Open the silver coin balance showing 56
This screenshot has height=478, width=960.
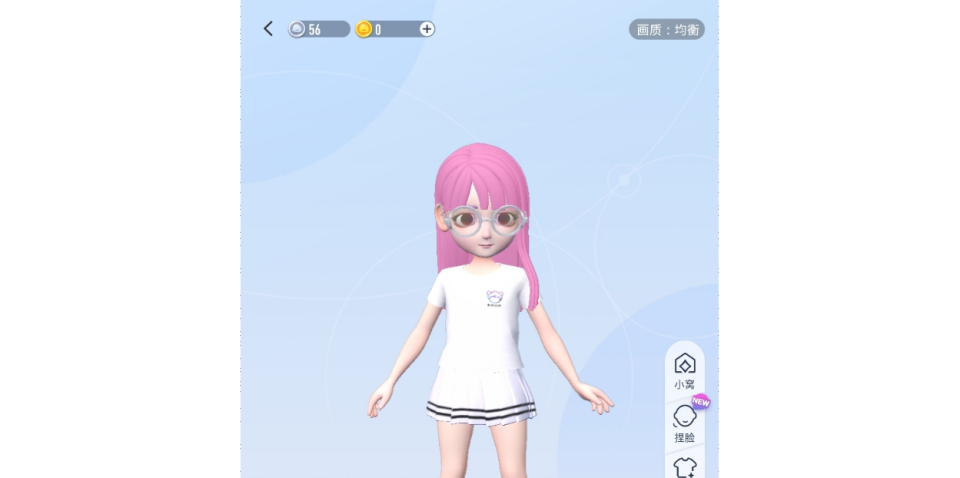319,29
